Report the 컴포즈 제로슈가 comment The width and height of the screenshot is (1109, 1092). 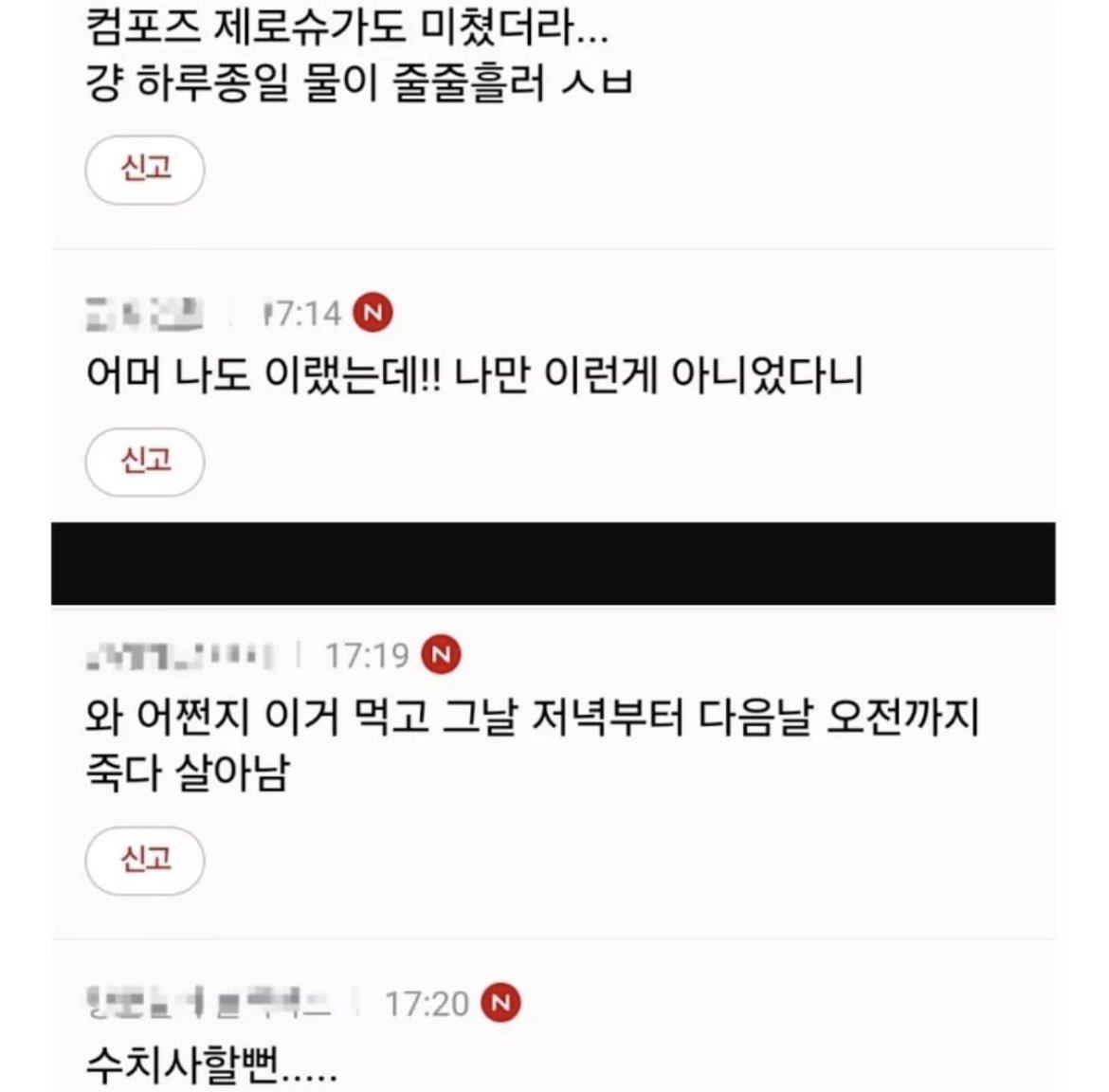pyautogui.click(x=145, y=170)
